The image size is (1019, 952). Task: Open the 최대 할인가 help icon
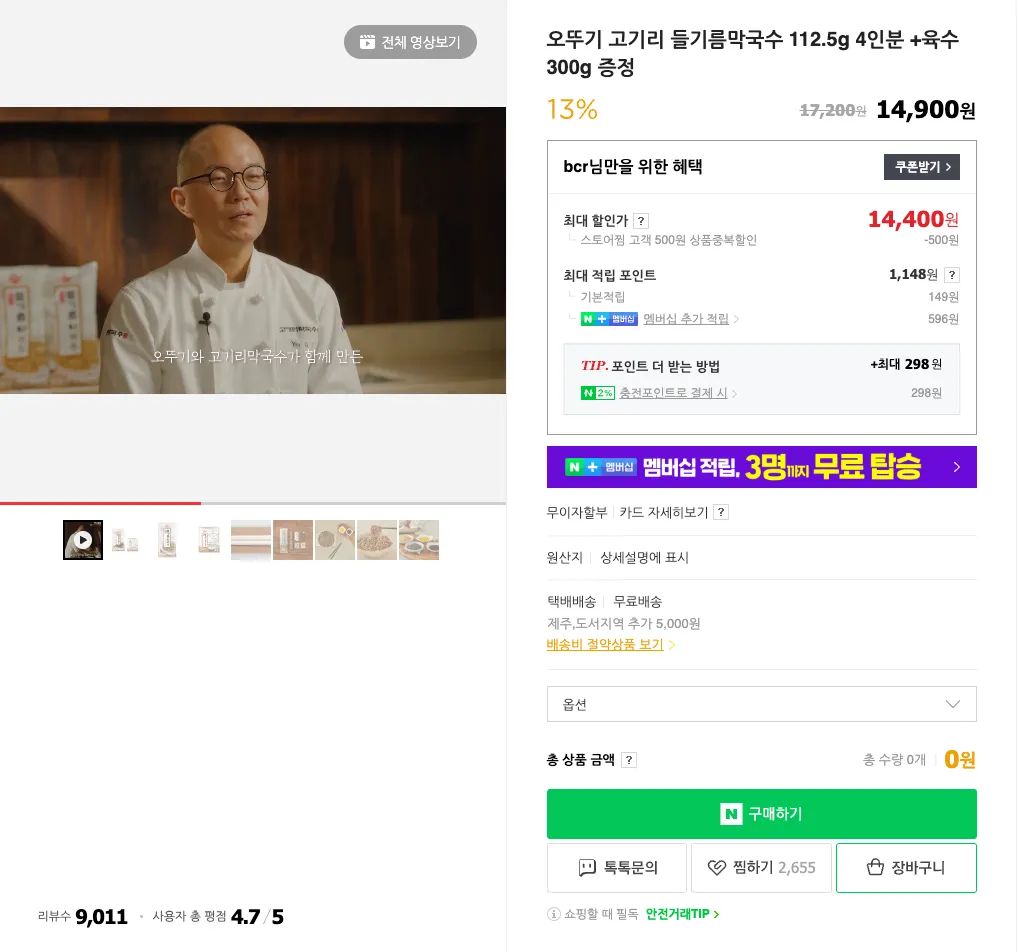pos(641,221)
